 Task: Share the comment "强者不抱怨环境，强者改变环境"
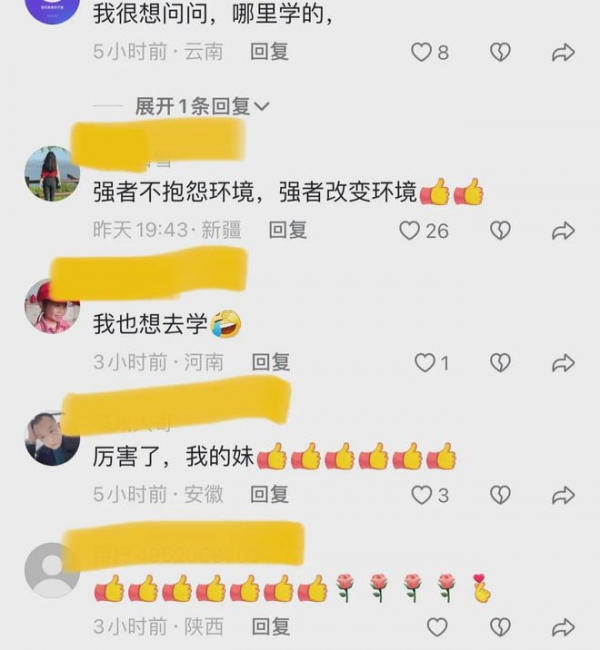point(563,231)
